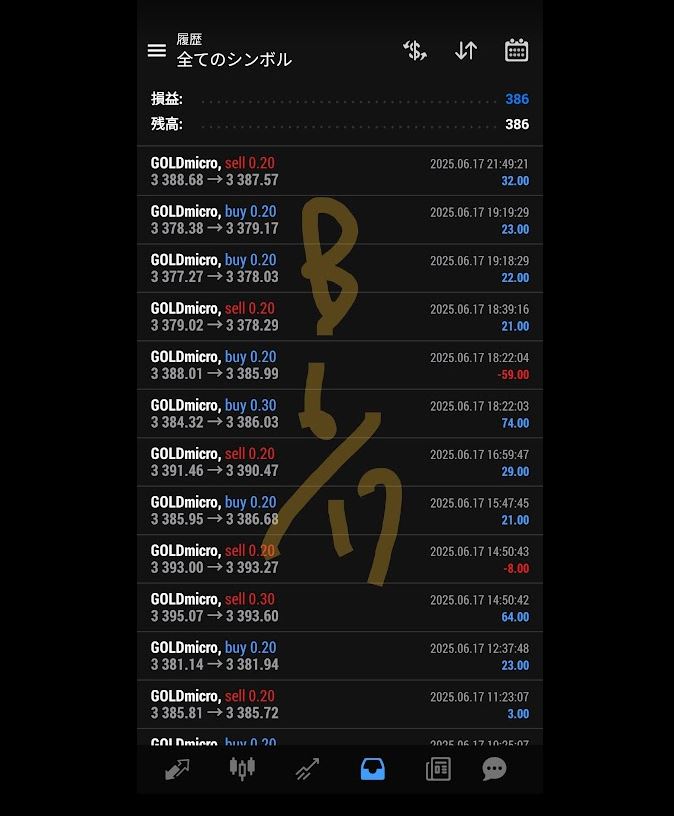Expand the losing buy trade with -59.00

pyautogui.click(x=340, y=365)
